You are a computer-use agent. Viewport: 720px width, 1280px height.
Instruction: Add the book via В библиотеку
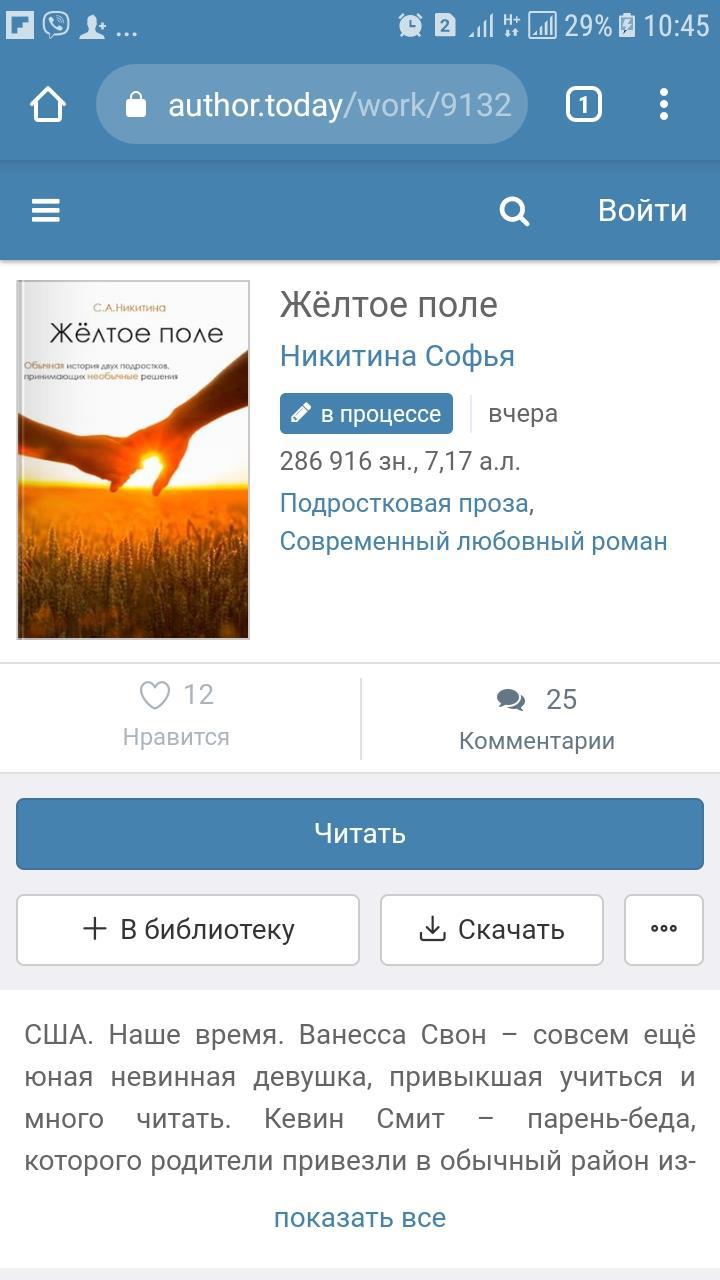(x=188, y=930)
